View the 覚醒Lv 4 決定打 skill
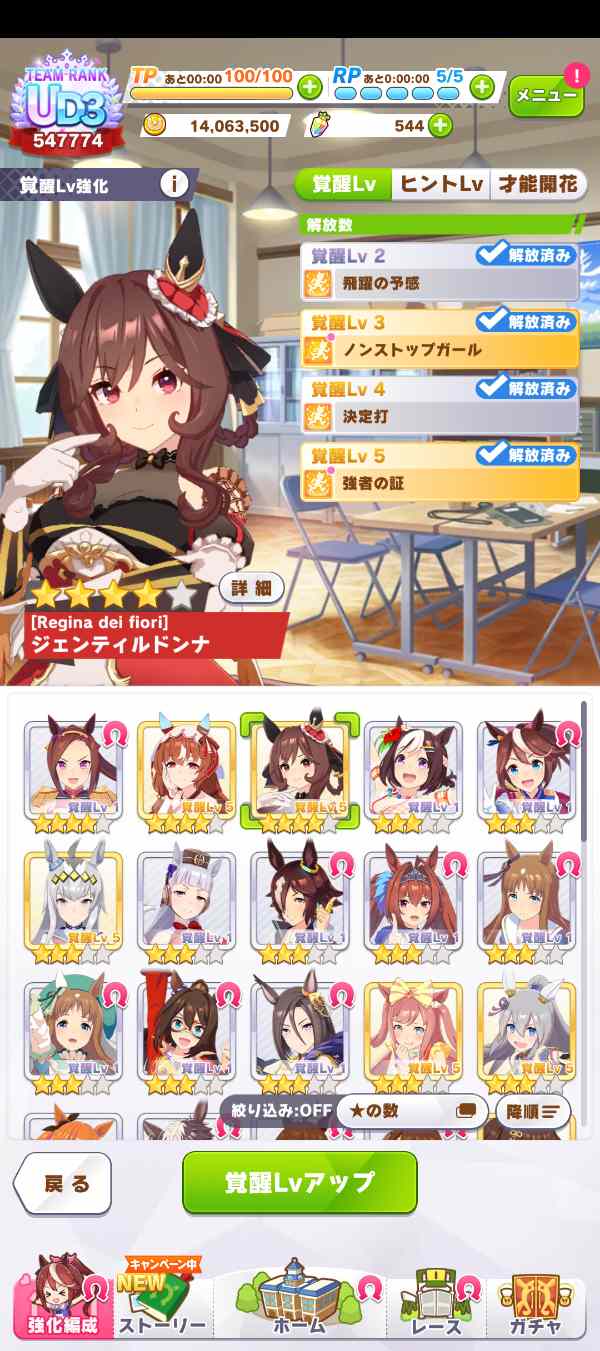Screen dimensions: 600x1351 (440, 404)
